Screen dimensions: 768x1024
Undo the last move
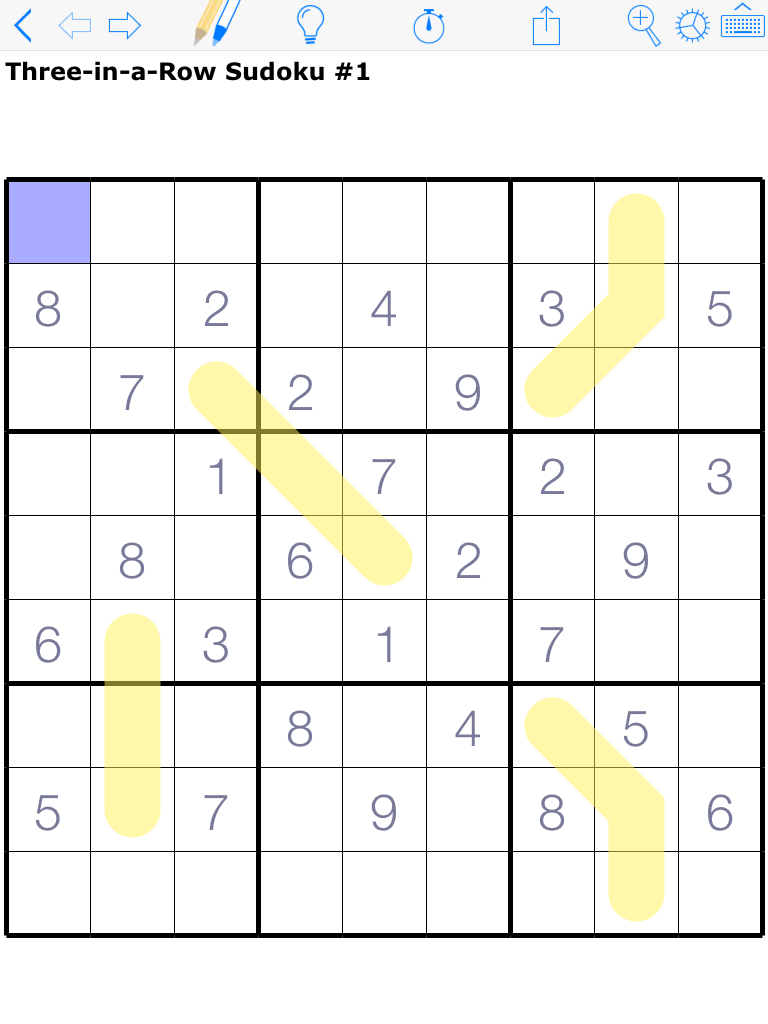[75, 25]
